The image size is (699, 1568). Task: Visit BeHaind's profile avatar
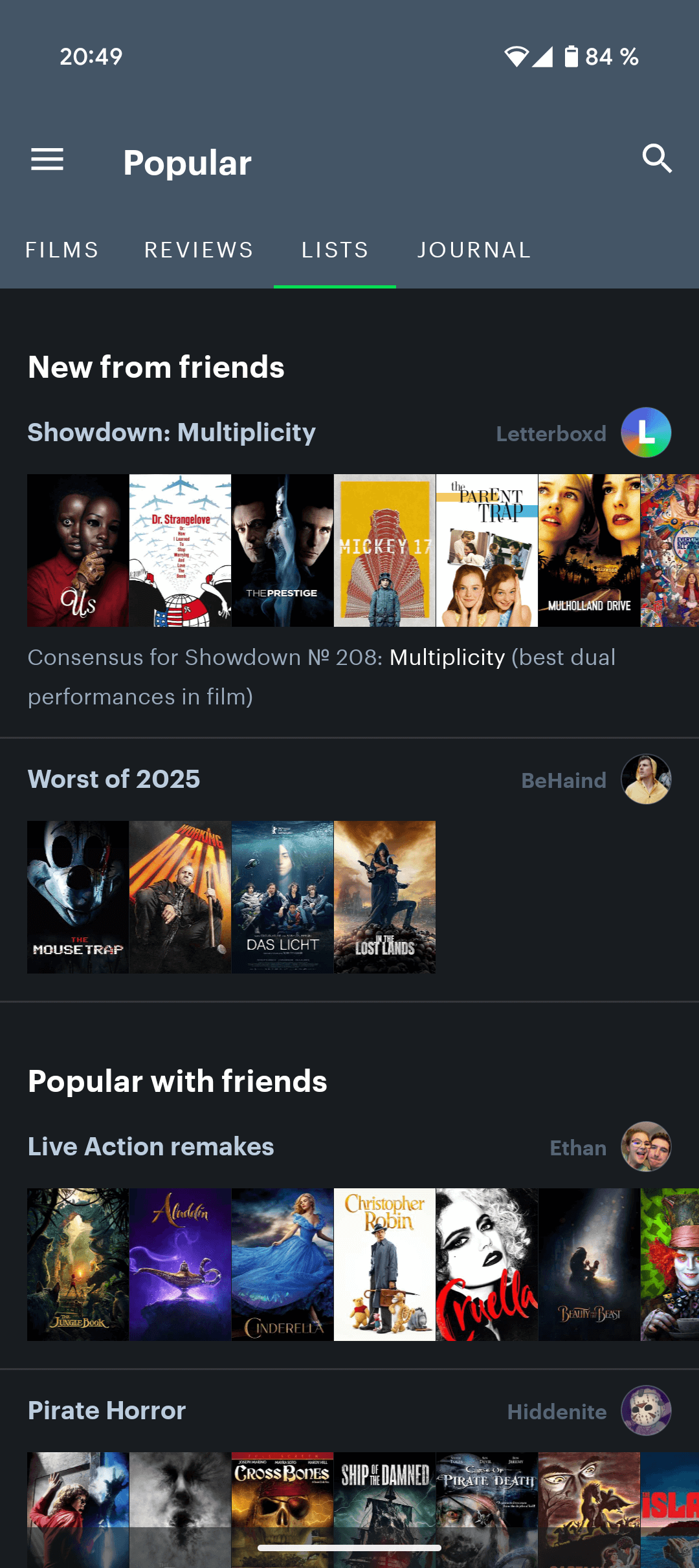646,779
